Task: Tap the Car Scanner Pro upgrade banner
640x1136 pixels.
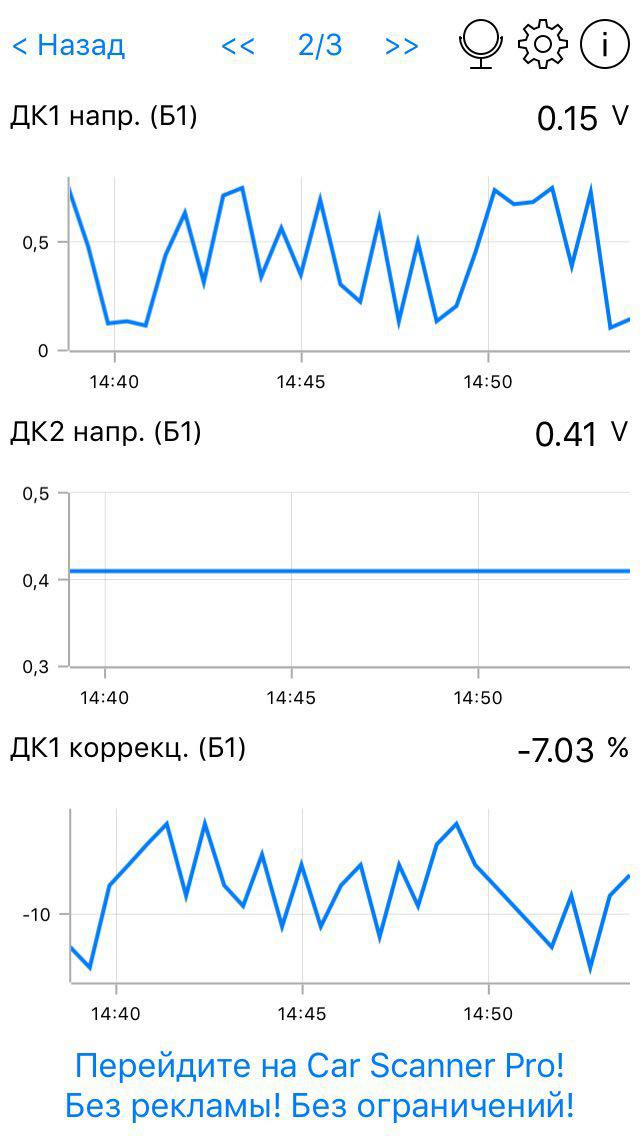Action: tap(320, 1085)
